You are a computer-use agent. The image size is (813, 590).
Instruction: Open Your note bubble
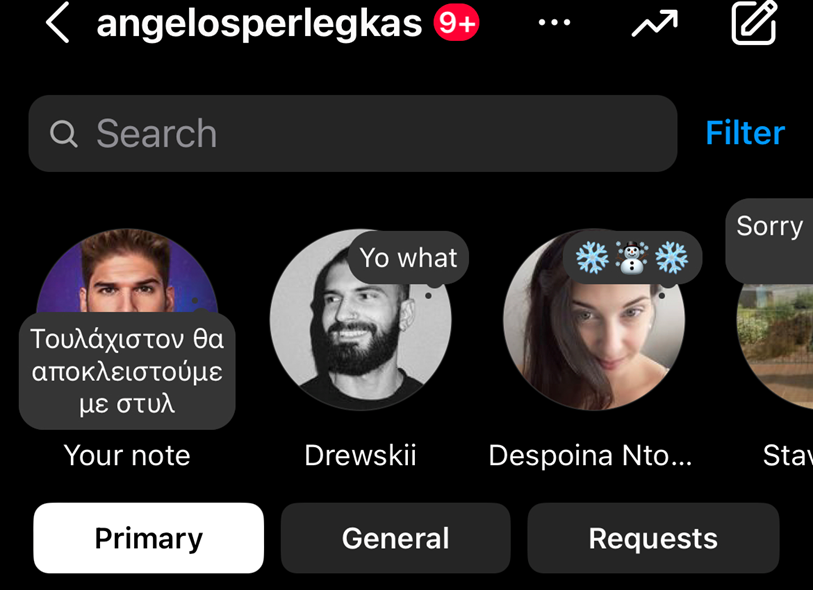[x=127, y=371]
